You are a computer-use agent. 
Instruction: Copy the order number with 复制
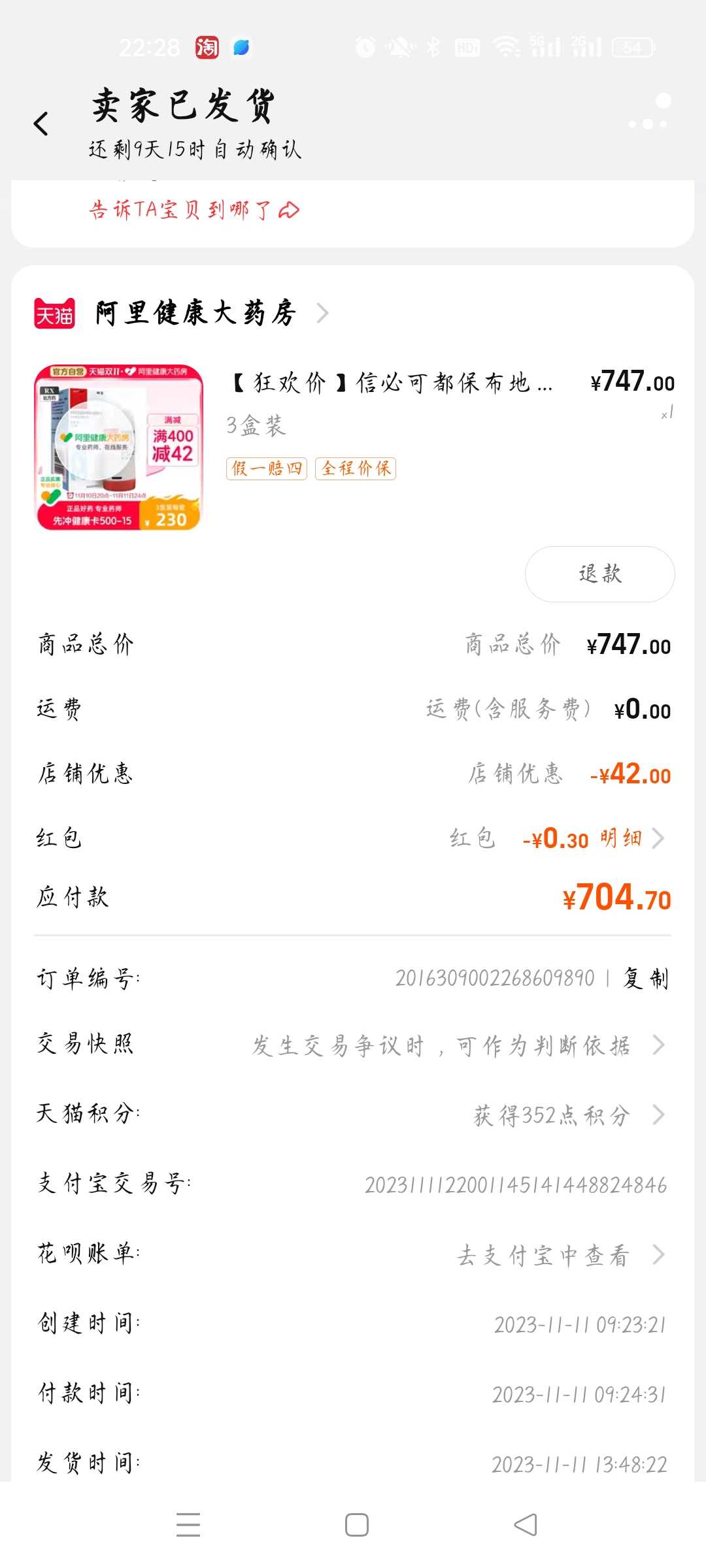(x=645, y=978)
